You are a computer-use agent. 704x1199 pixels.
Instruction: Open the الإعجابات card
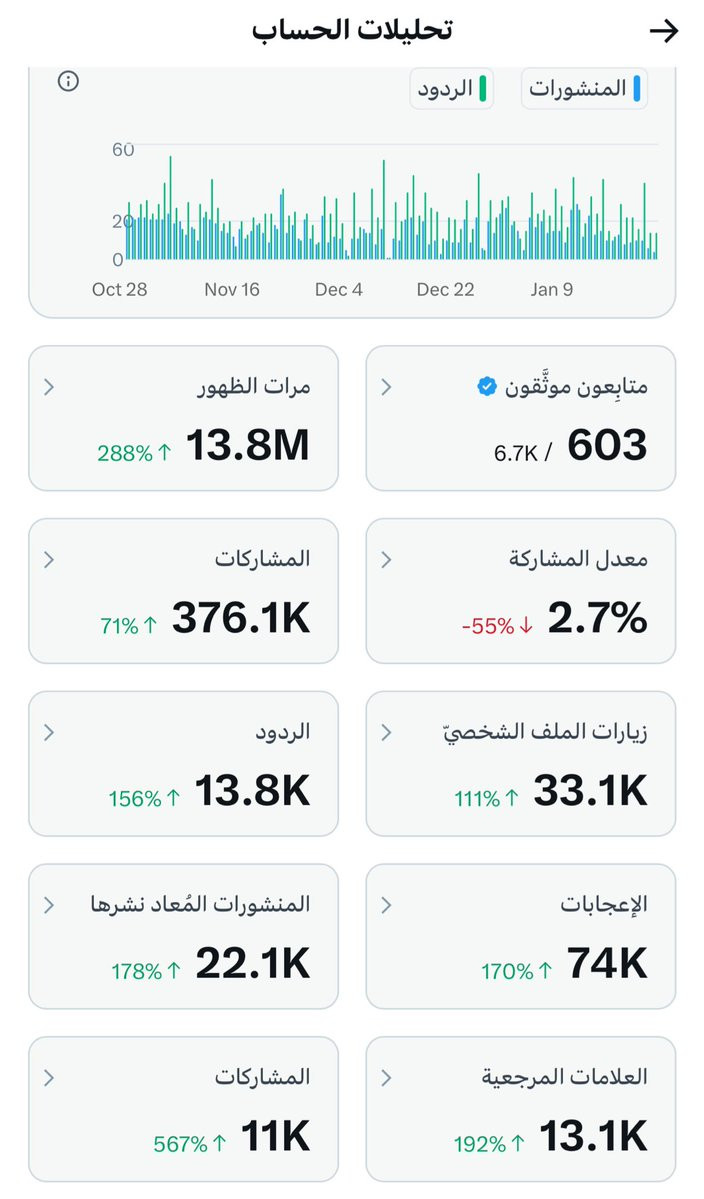tap(521, 937)
